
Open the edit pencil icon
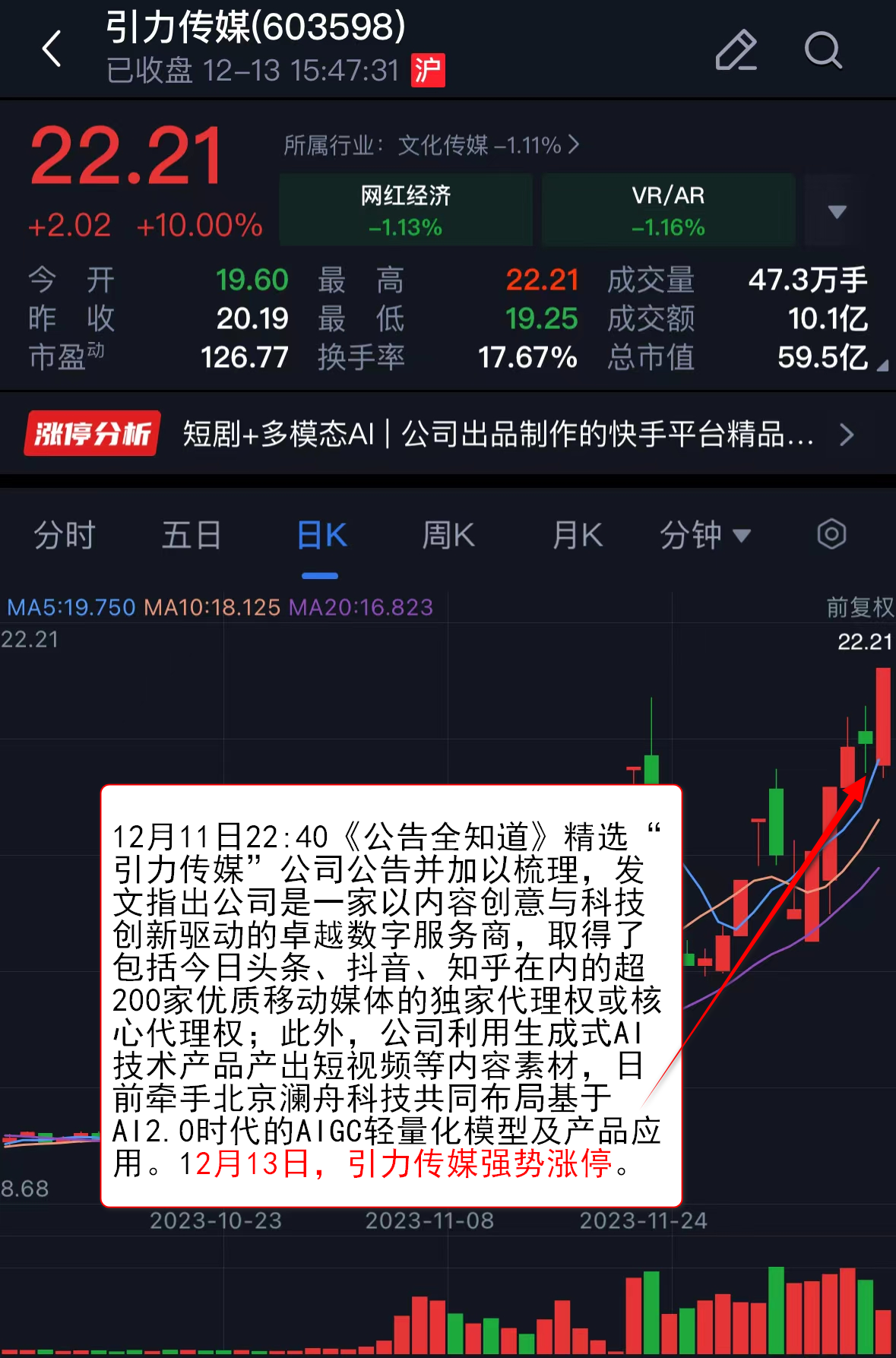click(x=736, y=50)
